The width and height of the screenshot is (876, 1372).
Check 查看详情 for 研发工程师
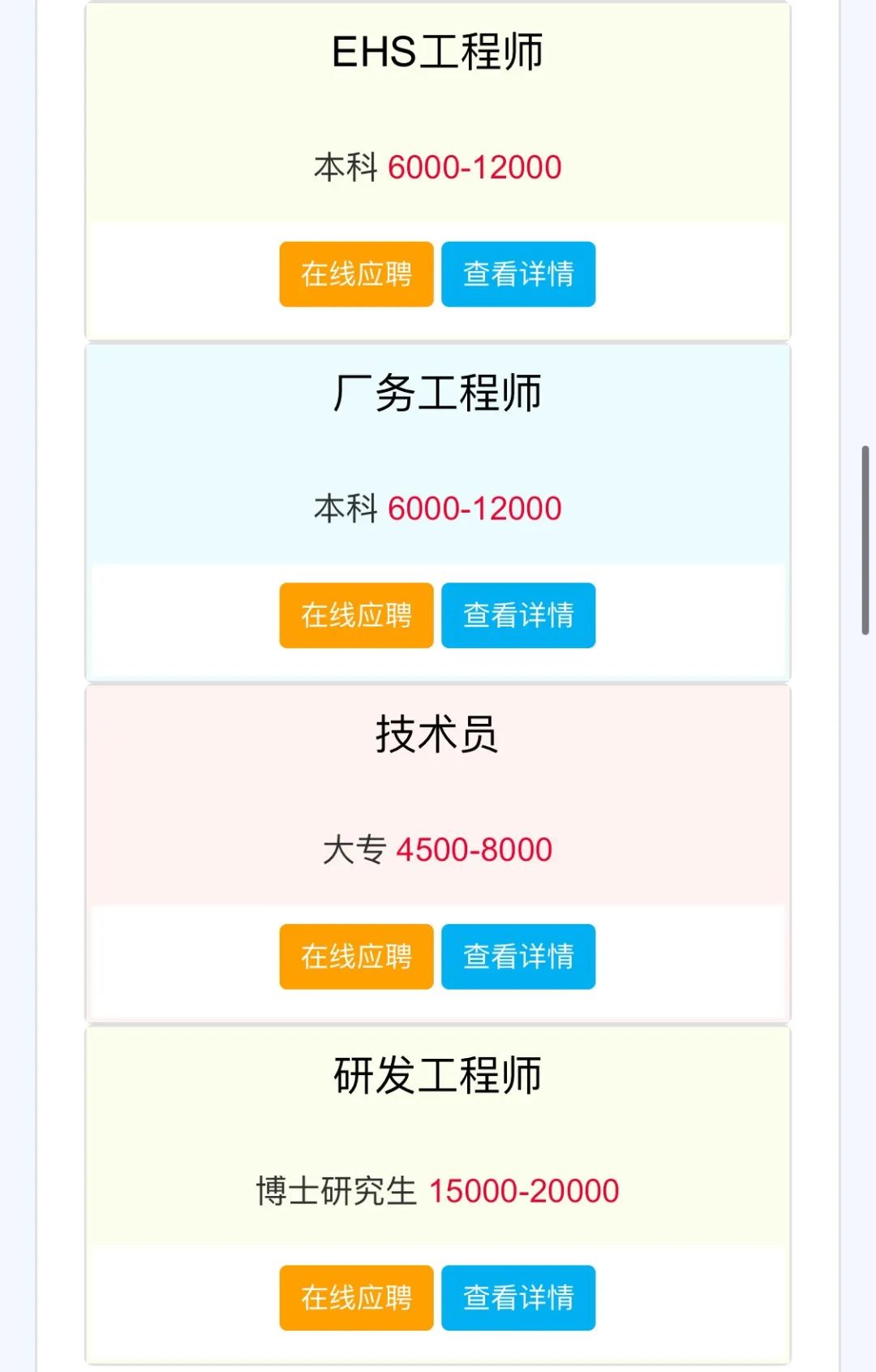(x=518, y=1297)
